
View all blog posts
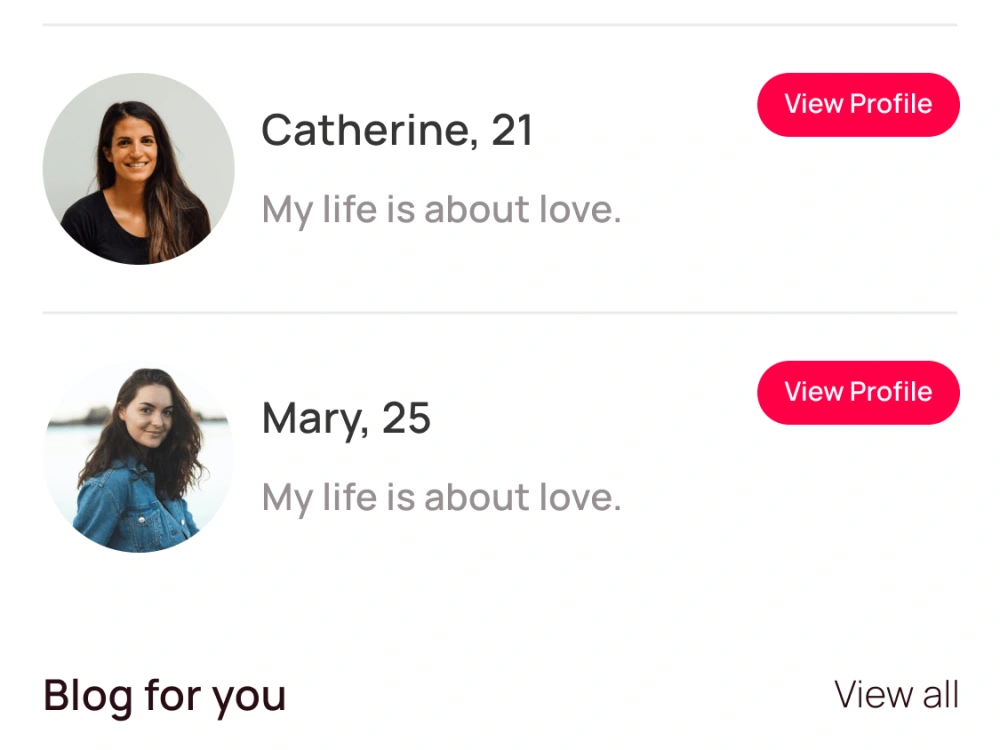(896, 694)
